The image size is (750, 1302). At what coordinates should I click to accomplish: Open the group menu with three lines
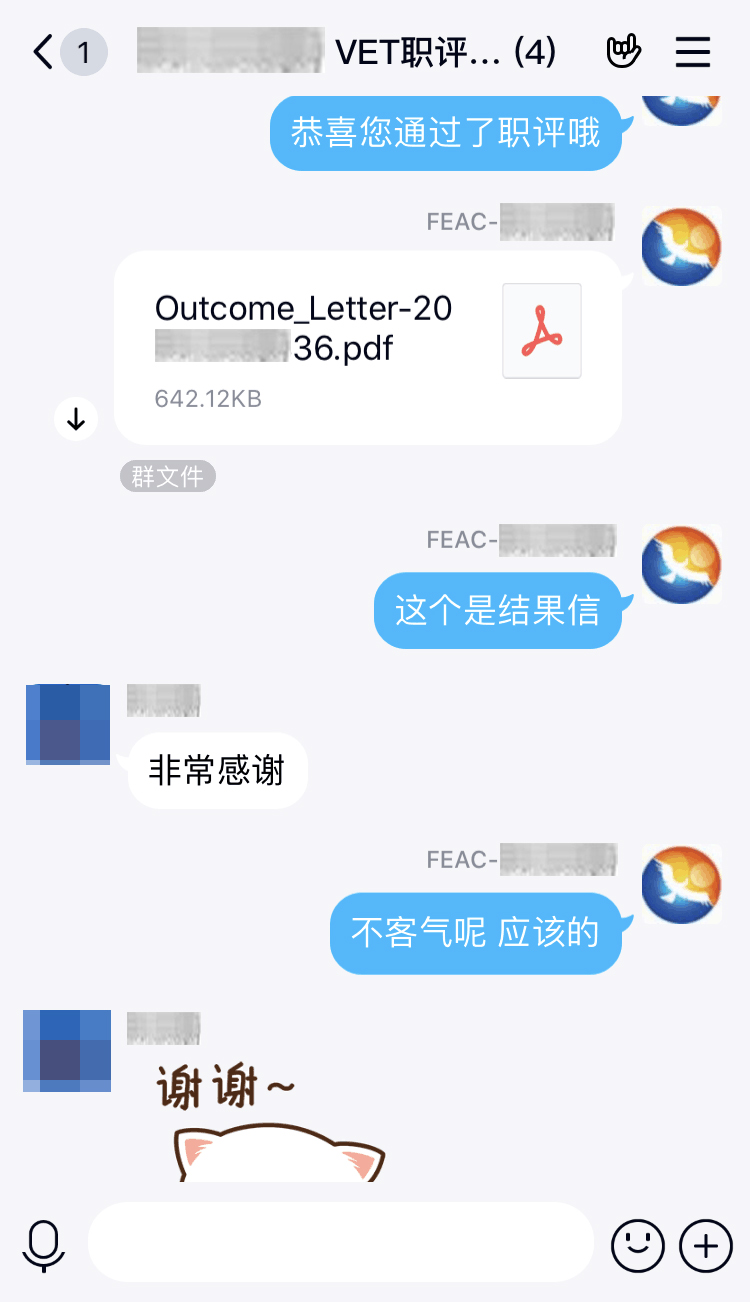692,52
